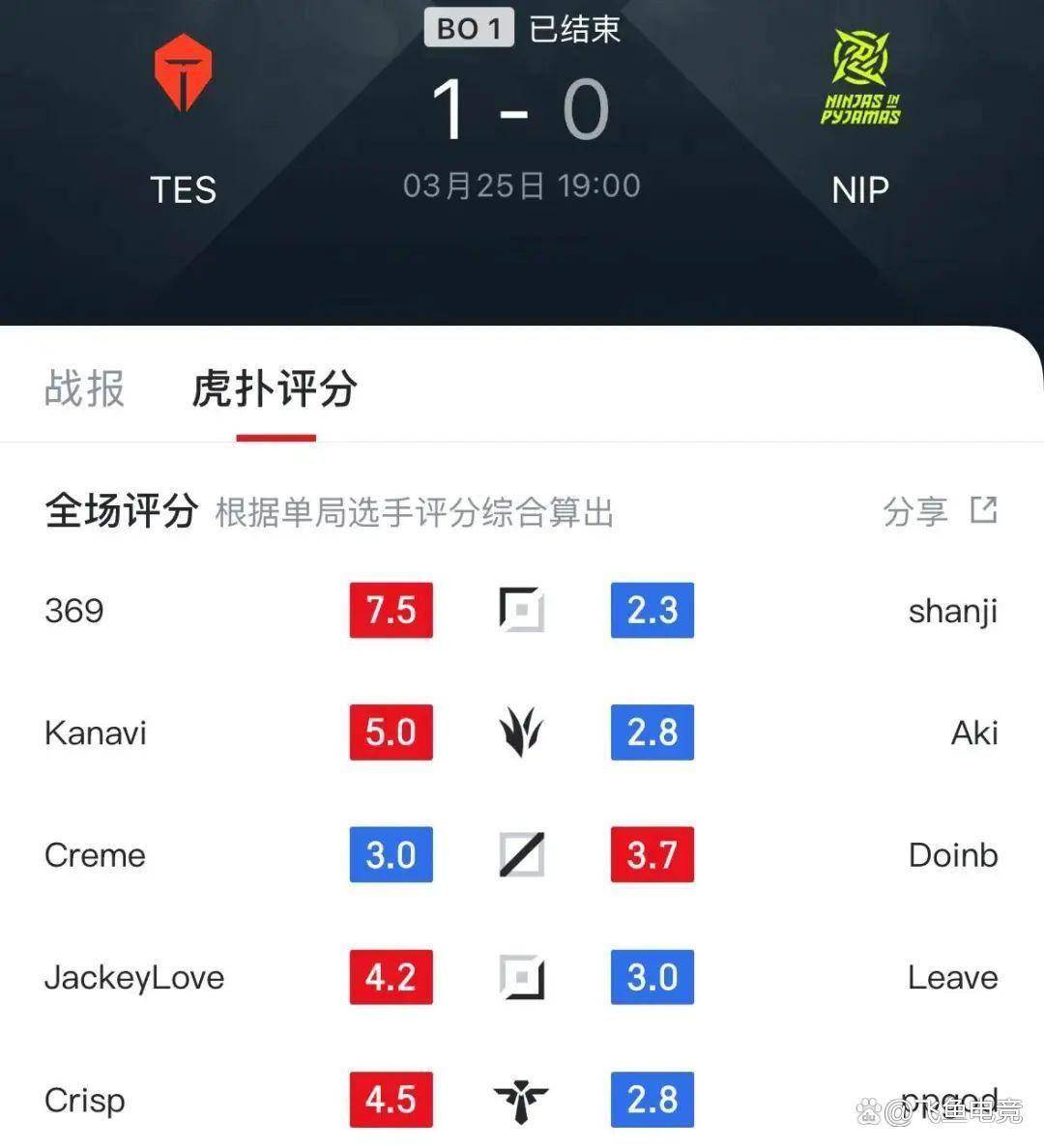Open player profile for JackeyLove
This screenshot has width=1044, height=1148.
(133, 977)
